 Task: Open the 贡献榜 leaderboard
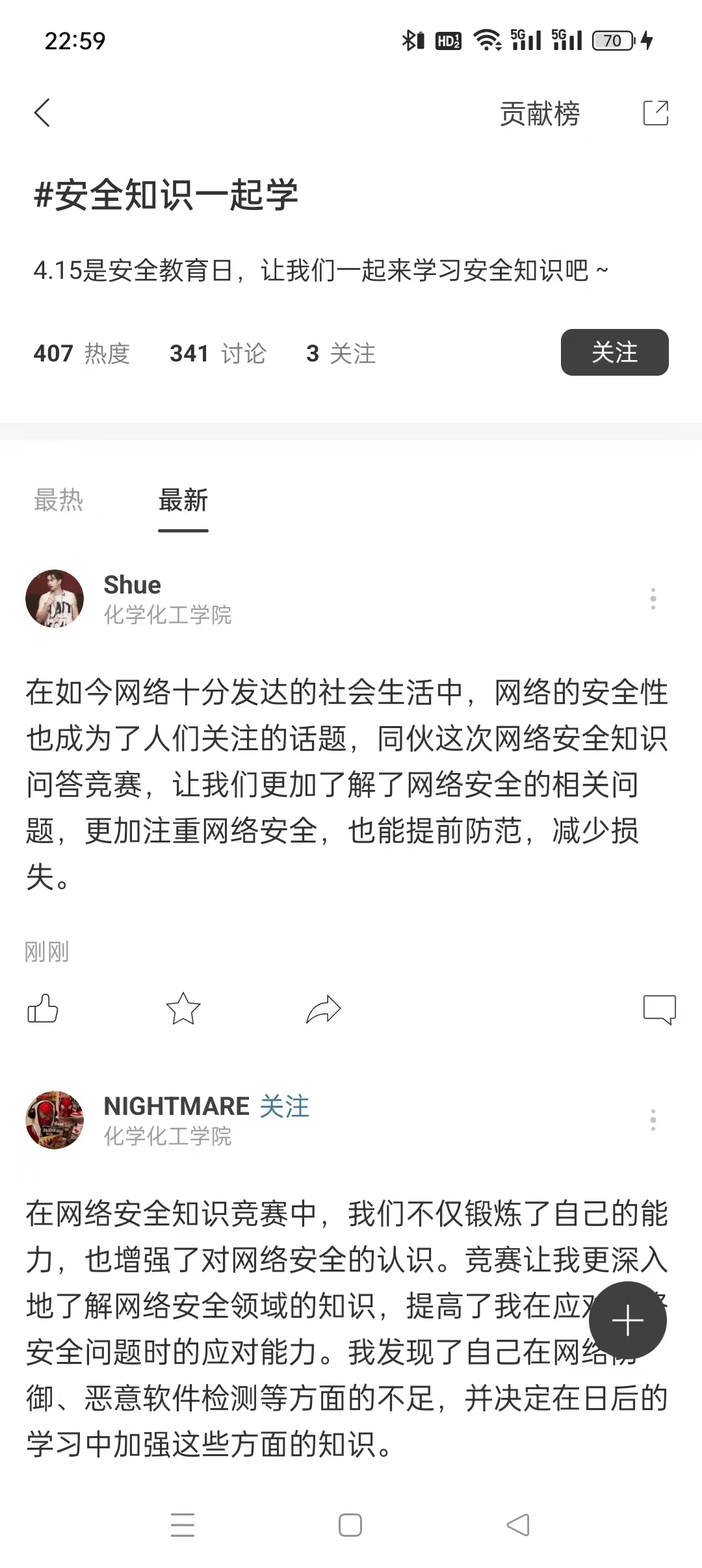point(539,114)
